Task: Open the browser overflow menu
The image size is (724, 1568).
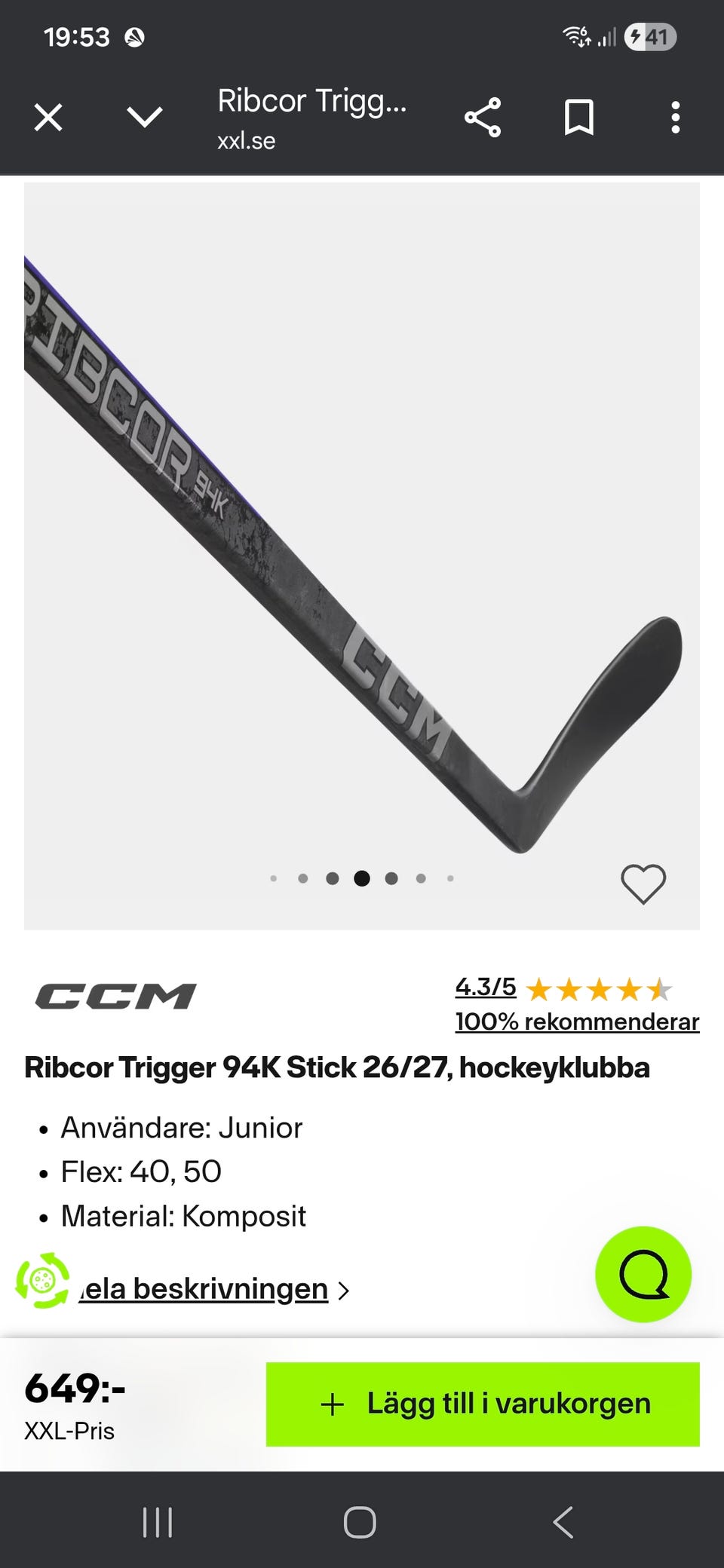Action: (x=676, y=118)
